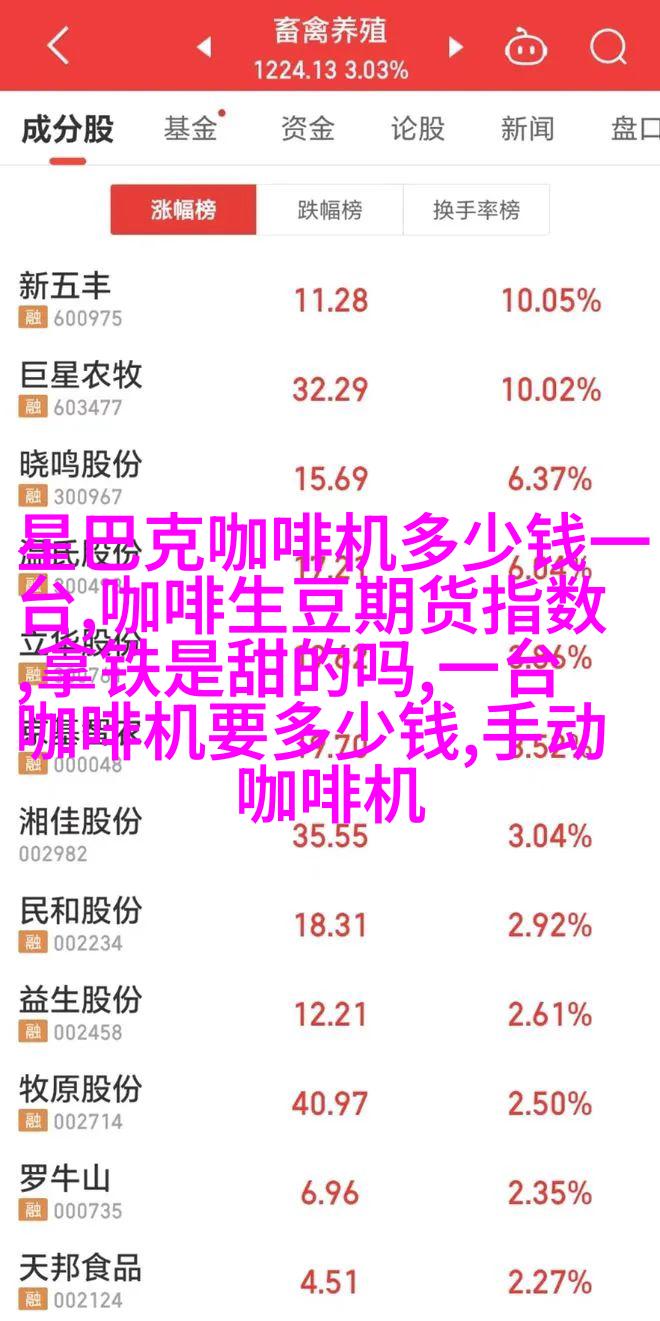The height and width of the screenshot is (1321, 660).
Task: Open stock 晓鸣股份 300967
Action: pyautogui.click(x=330, y=478)
